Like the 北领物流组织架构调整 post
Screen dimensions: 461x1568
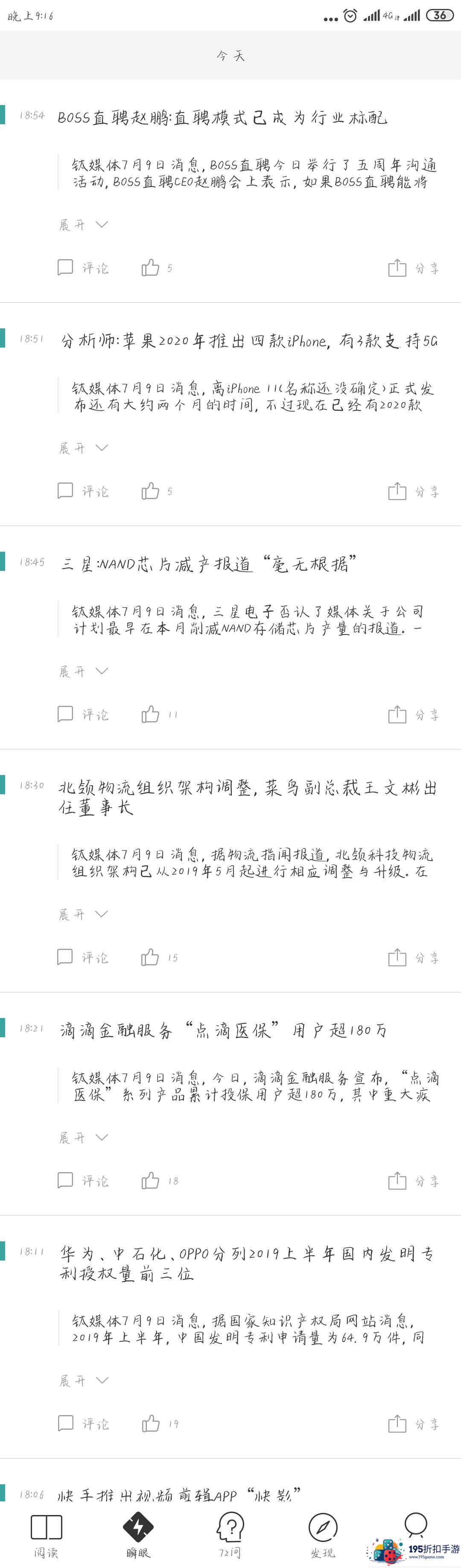pyautogui.click(x=150, y=957)
